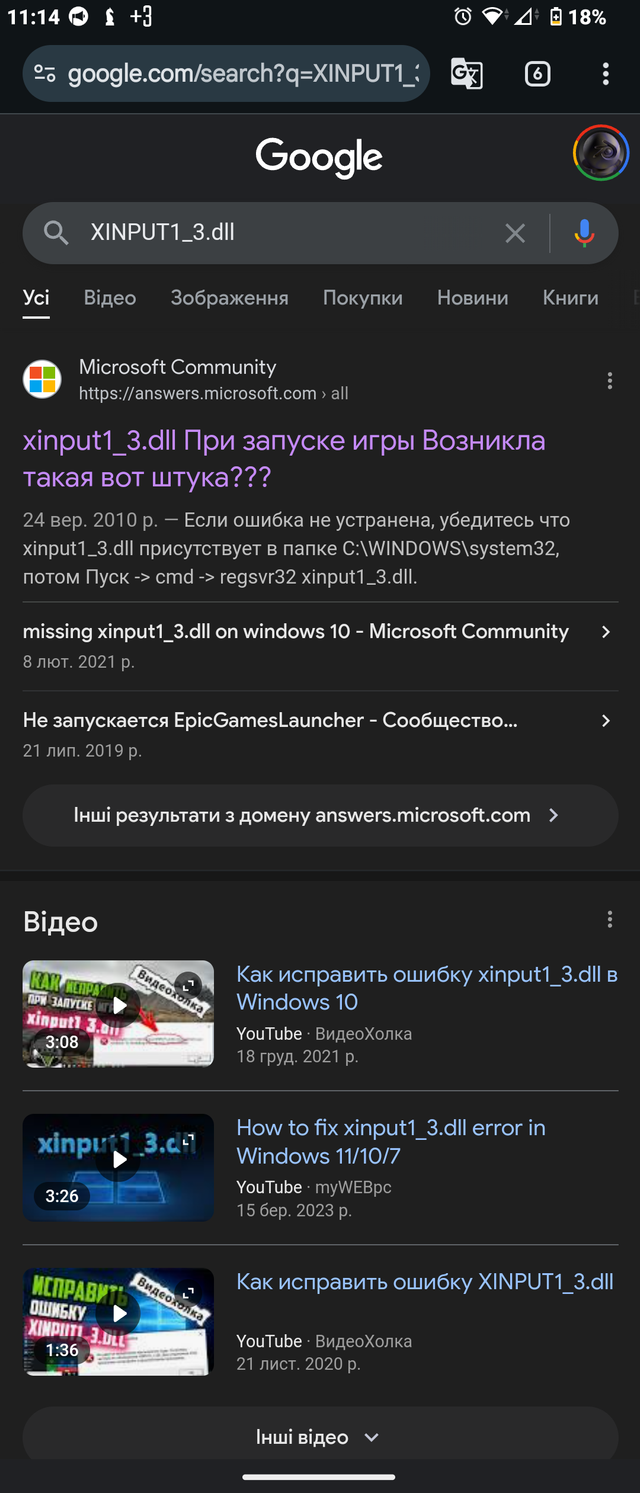
Task: Focus the Google search box
Action: (280, 233)
